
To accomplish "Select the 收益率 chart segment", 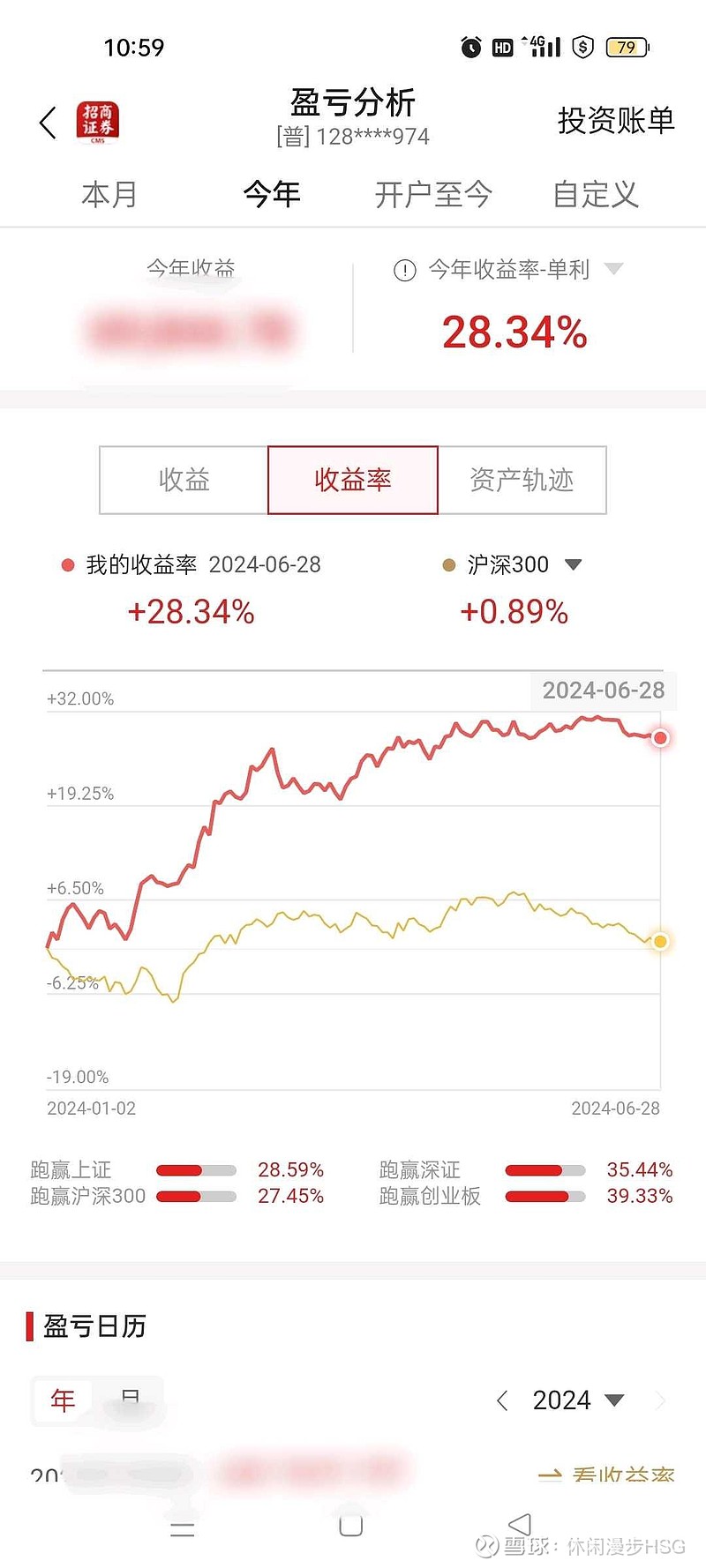I will click(353, 480).
